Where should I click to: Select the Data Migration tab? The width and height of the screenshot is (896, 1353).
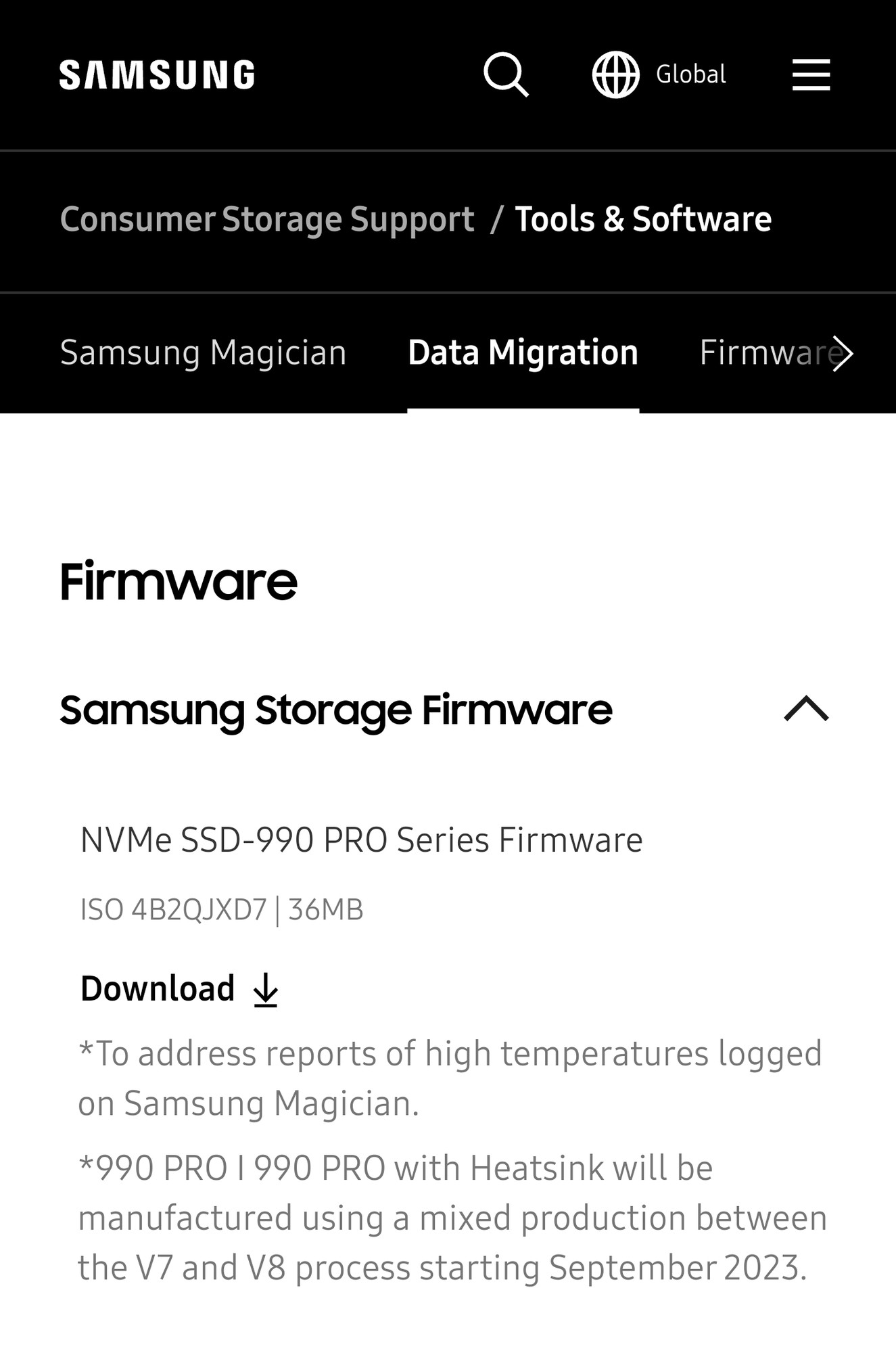click(523, 352)
